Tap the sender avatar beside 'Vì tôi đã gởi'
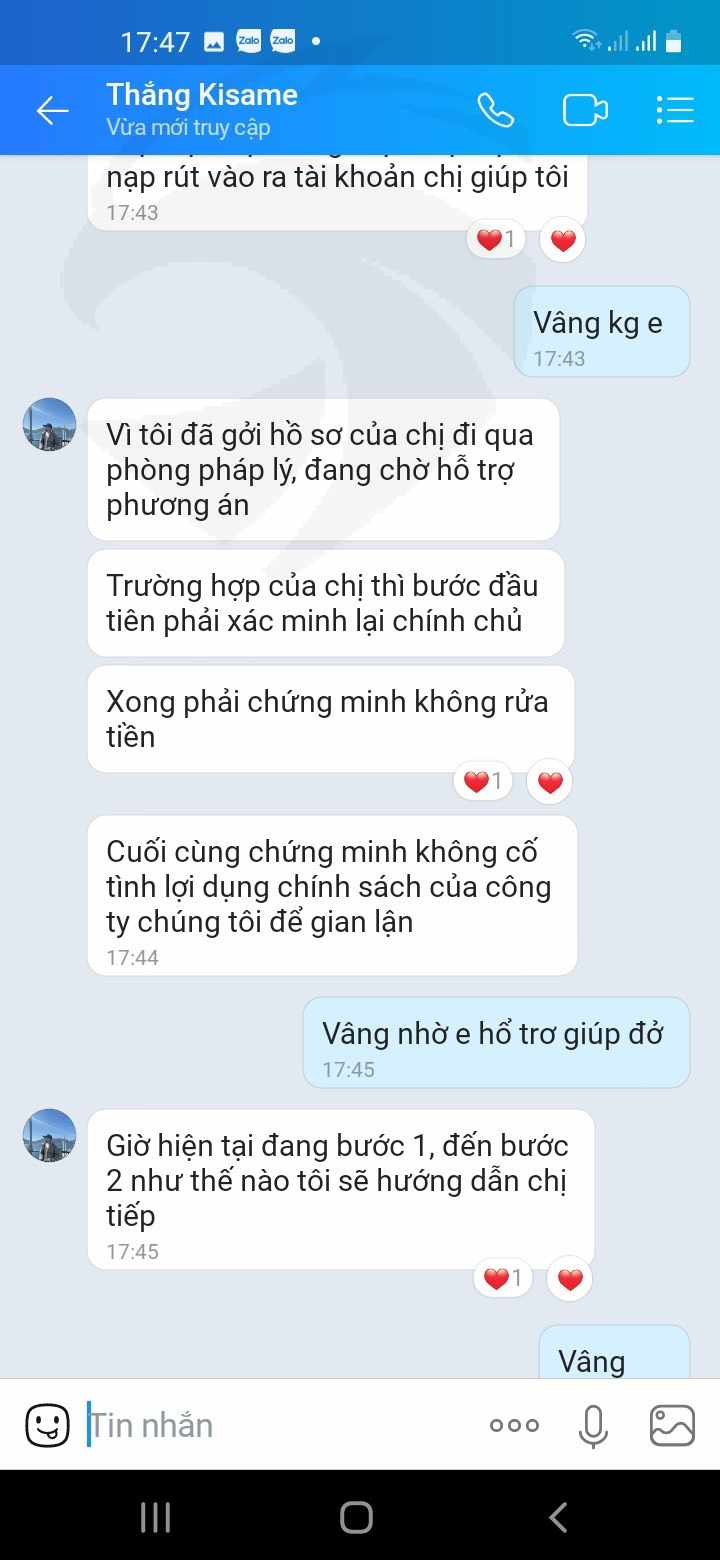Image resolution: width=720 pixels, height=1560 pixels. click(49, 424)
